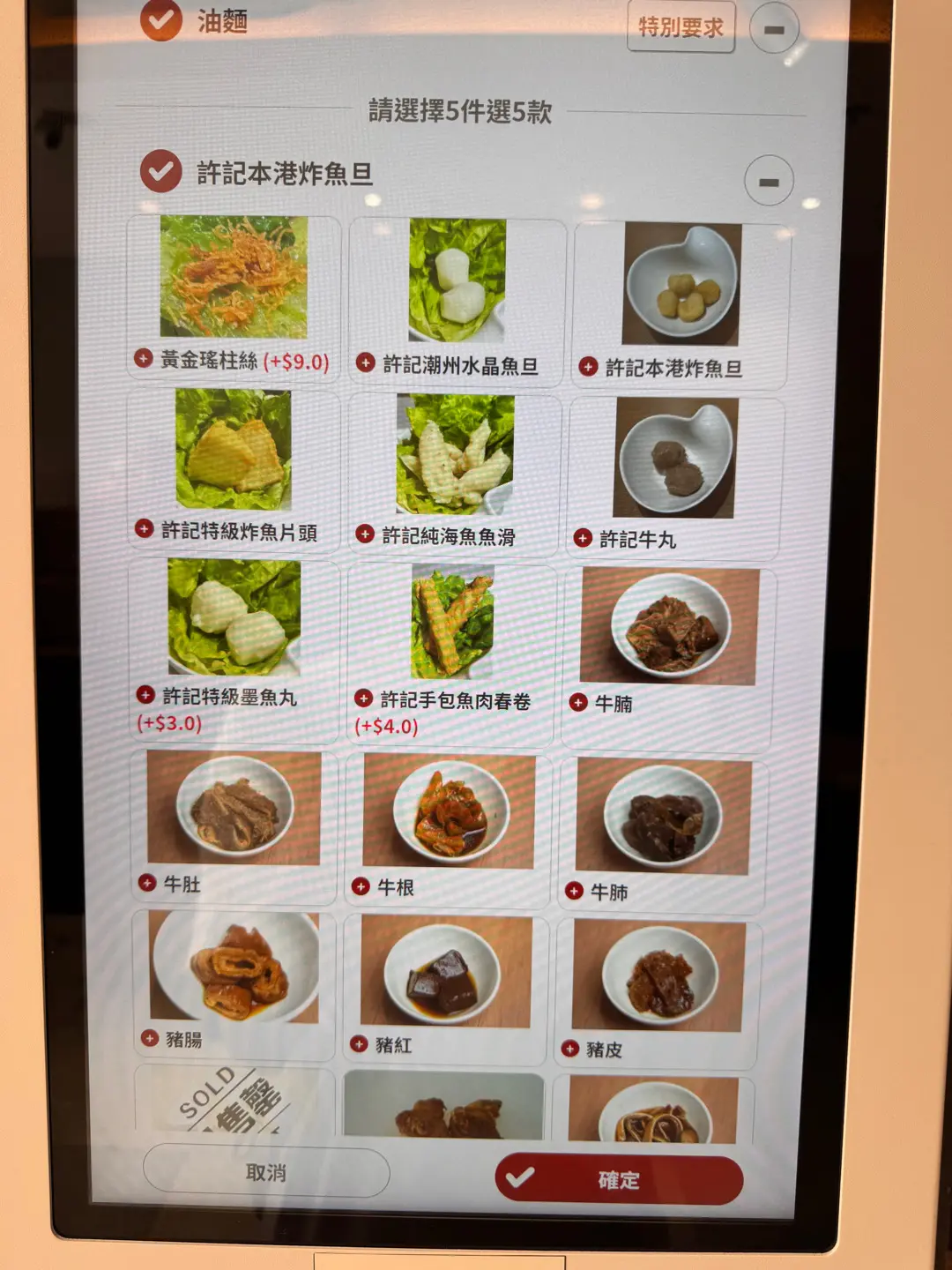Uncheck the selected 許記本港炸魚旦
Viewport: 952px width, 1270px height.
coord(161,172)
